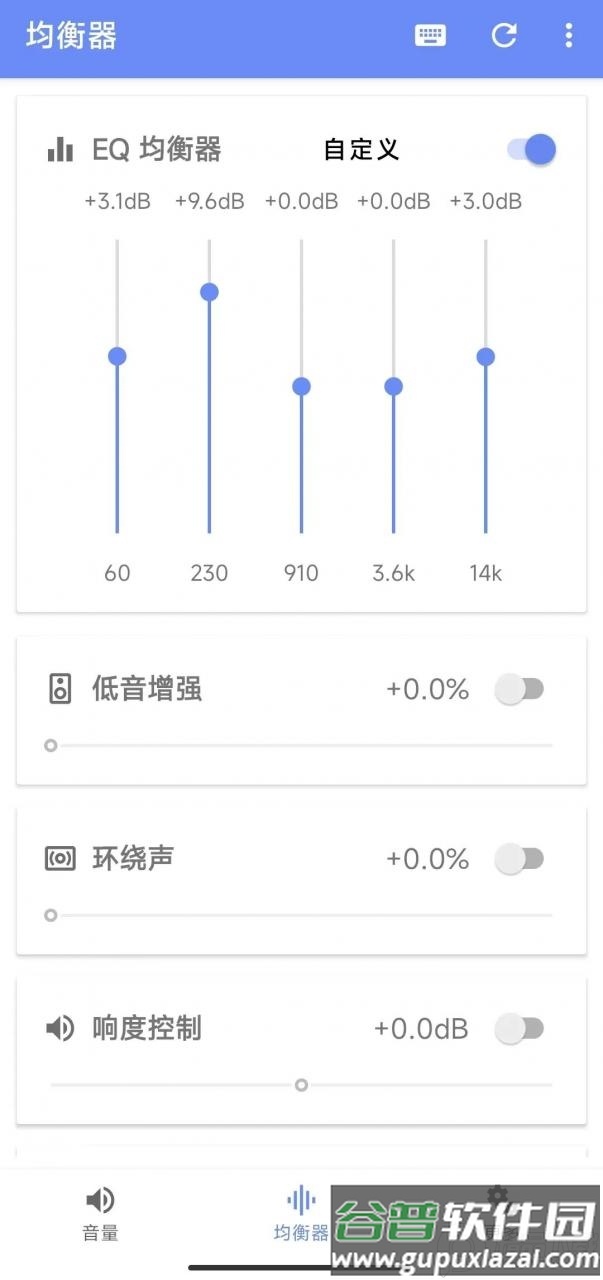This screenshot has width=603, height=1280.
Task: Tap the 3.6k band slider
Action: point(393,386)
